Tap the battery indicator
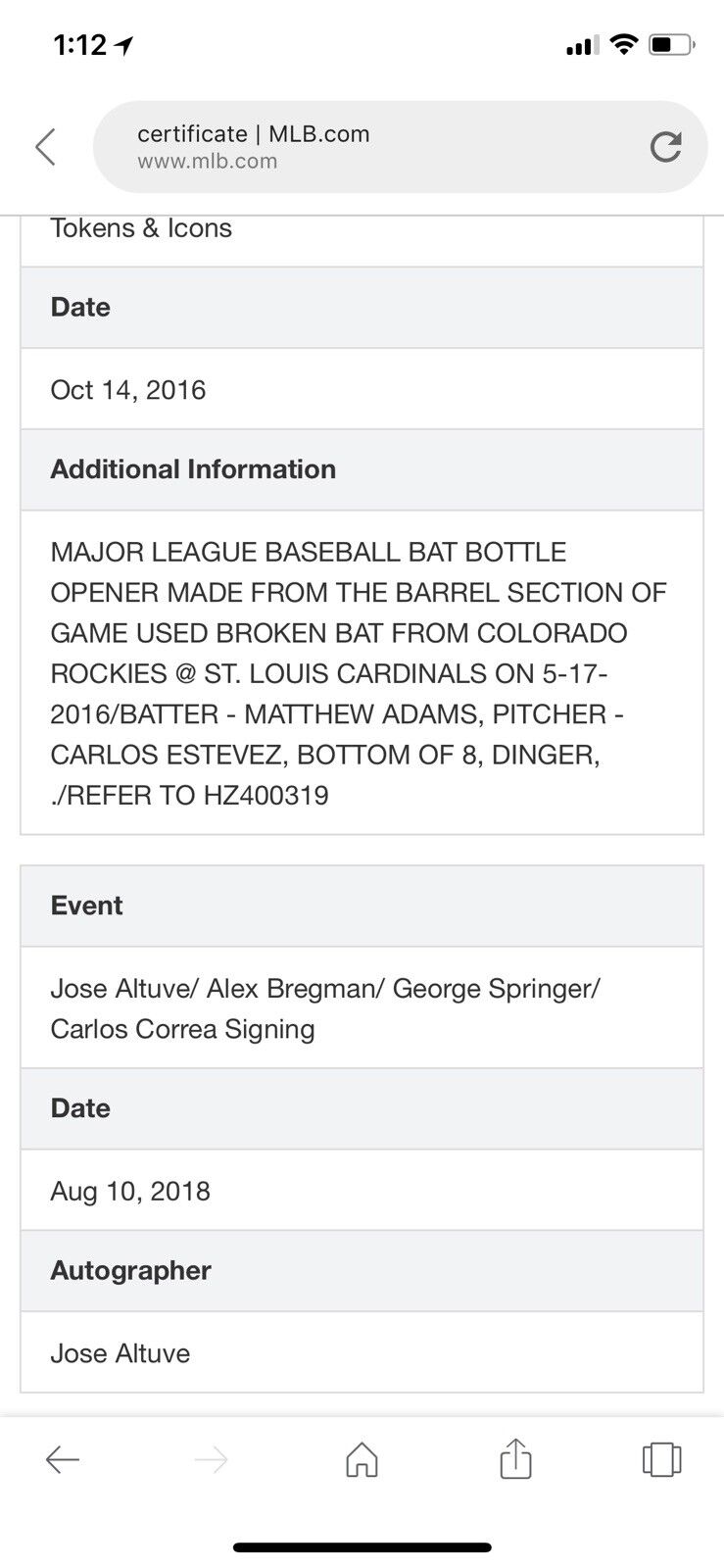The image size is (724, 1568). [673, 44]
